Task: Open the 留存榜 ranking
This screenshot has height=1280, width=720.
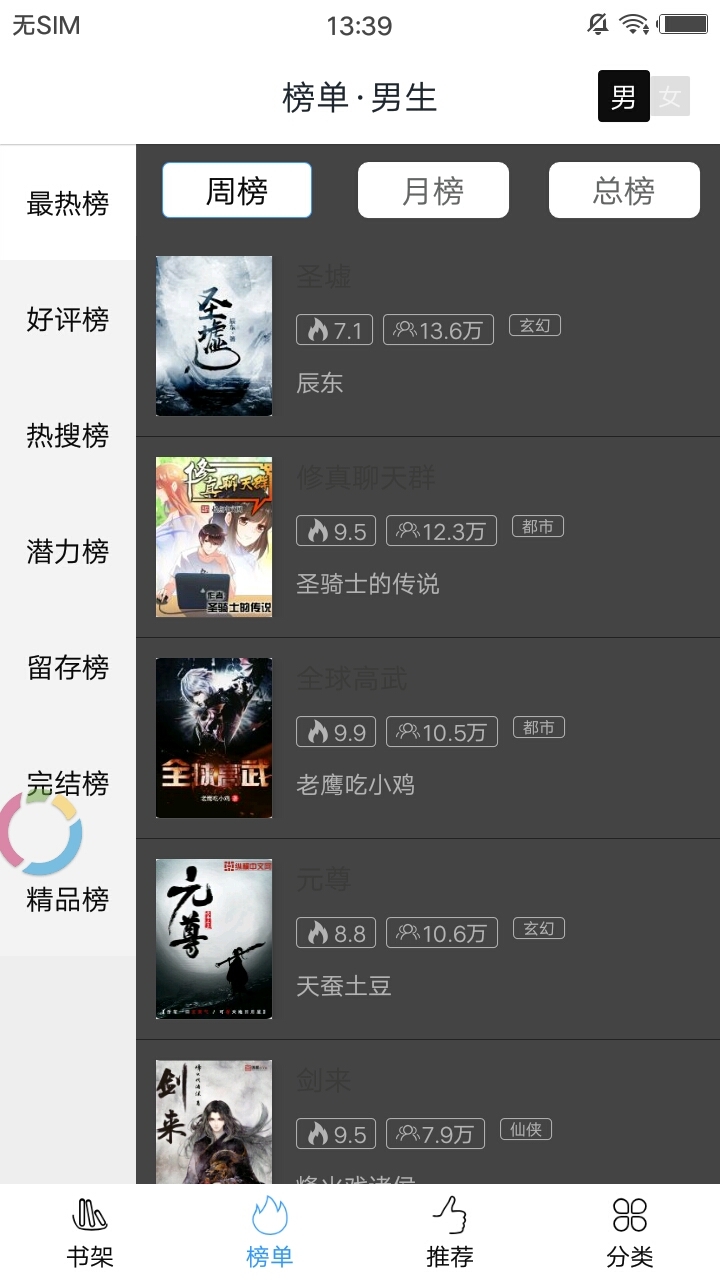Action: 68,668
